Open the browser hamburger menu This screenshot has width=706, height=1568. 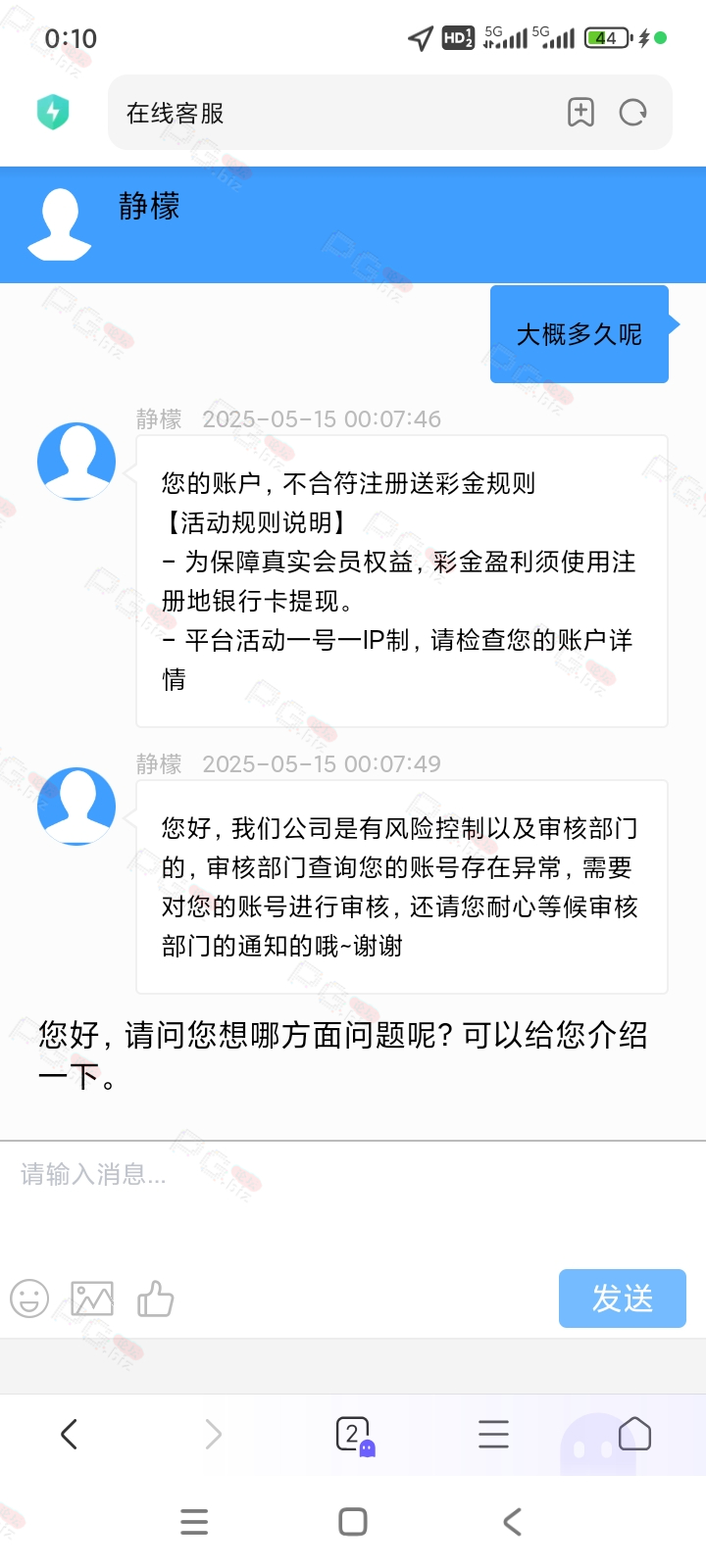tap(493, 1435)
